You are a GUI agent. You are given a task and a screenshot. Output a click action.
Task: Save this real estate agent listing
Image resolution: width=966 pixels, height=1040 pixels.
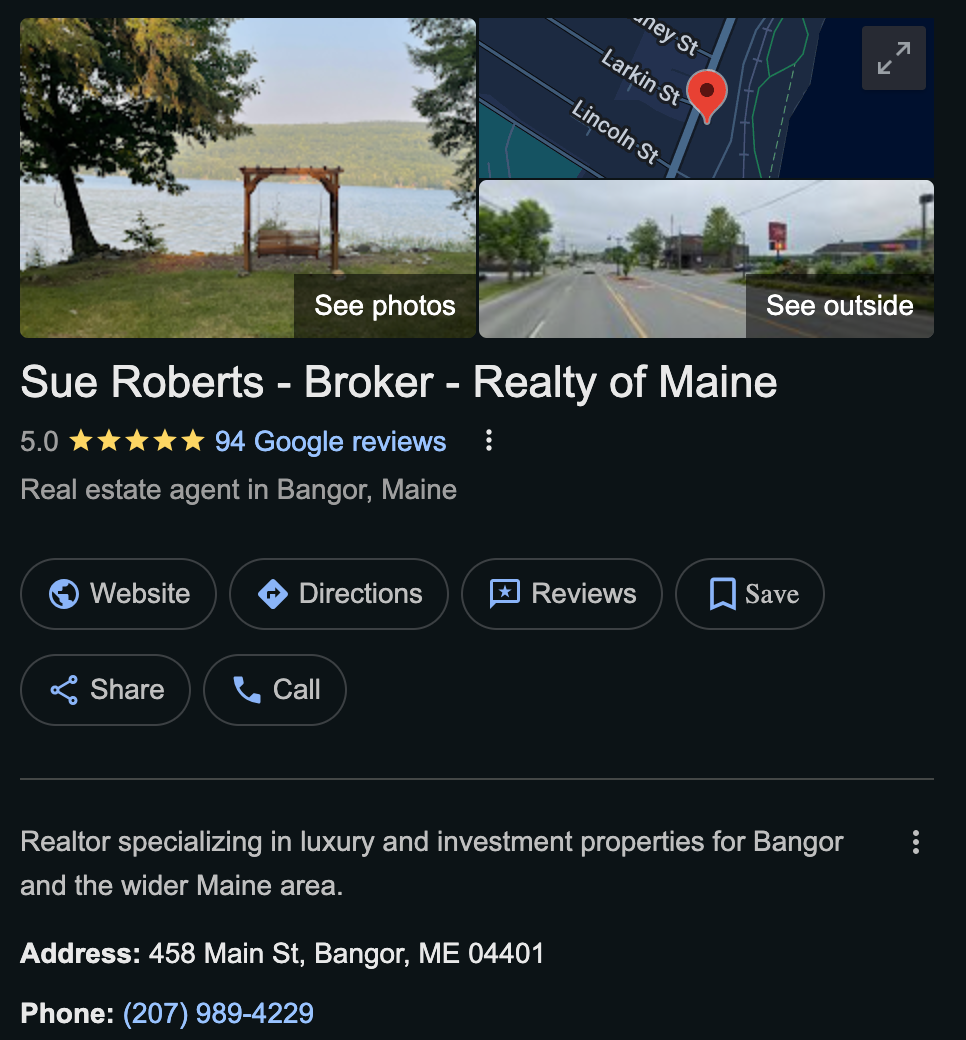(x=750, y=594)
